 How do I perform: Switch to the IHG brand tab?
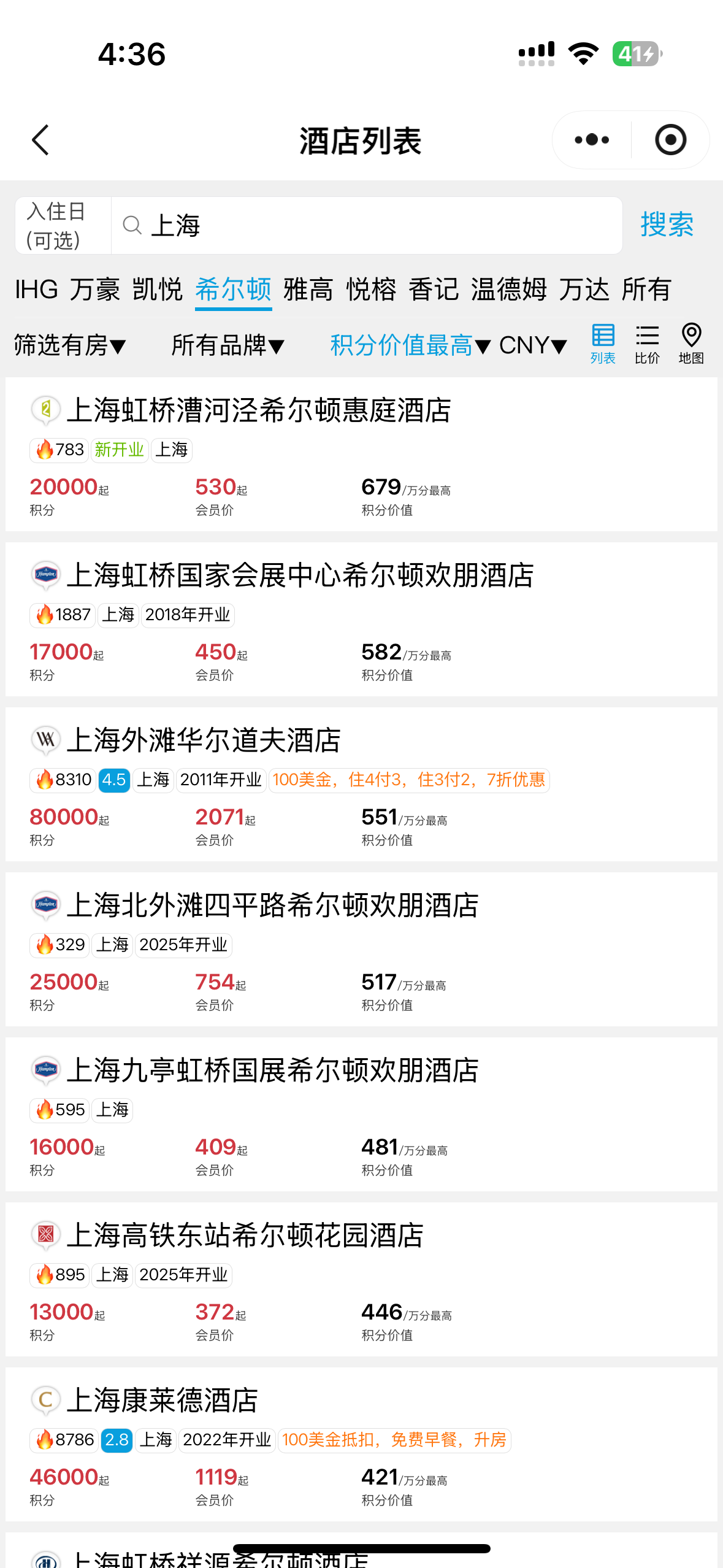click(x=37, y=290)
